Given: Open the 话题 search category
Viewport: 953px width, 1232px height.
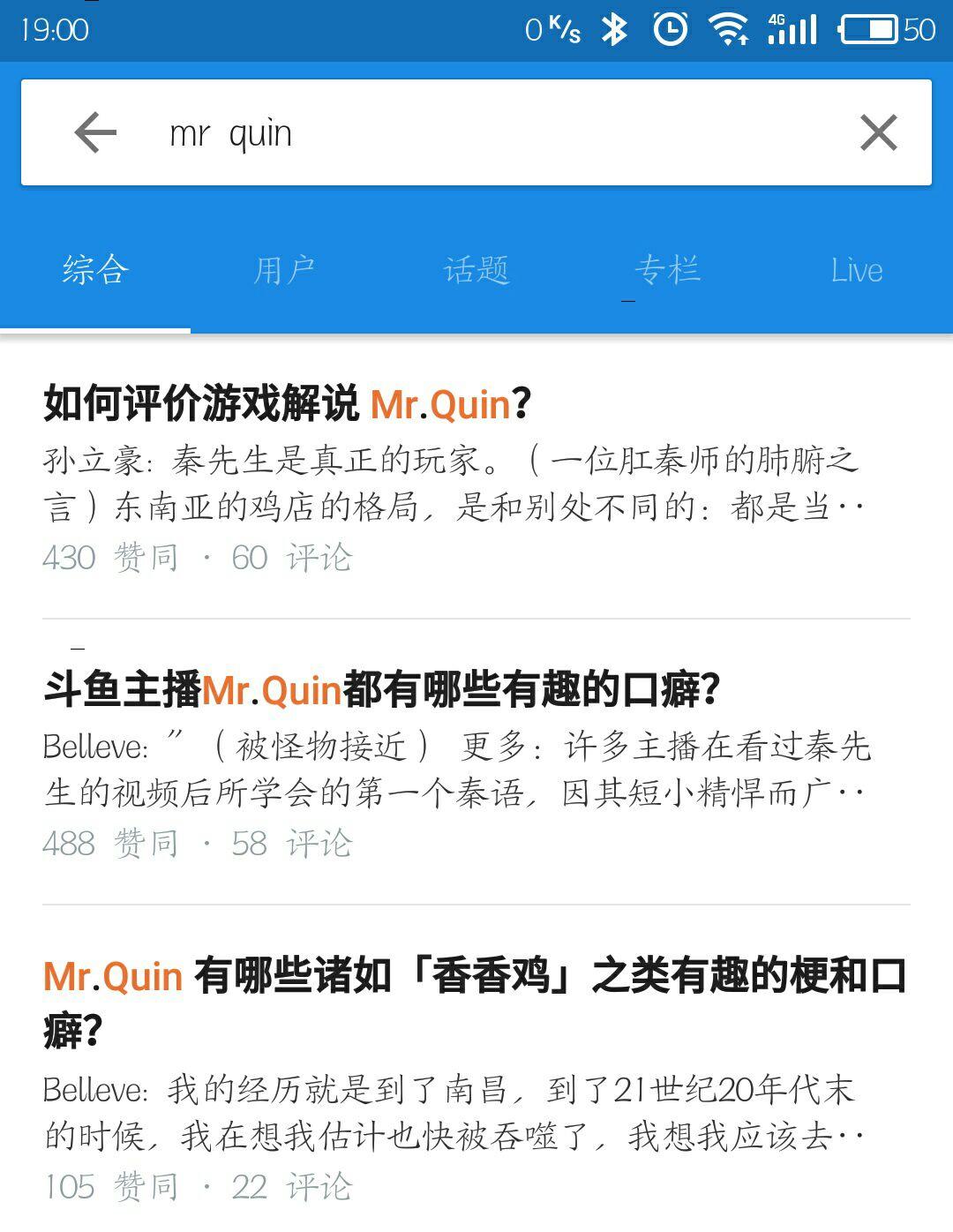Looking at the screenshot, I should click(476, 270).
